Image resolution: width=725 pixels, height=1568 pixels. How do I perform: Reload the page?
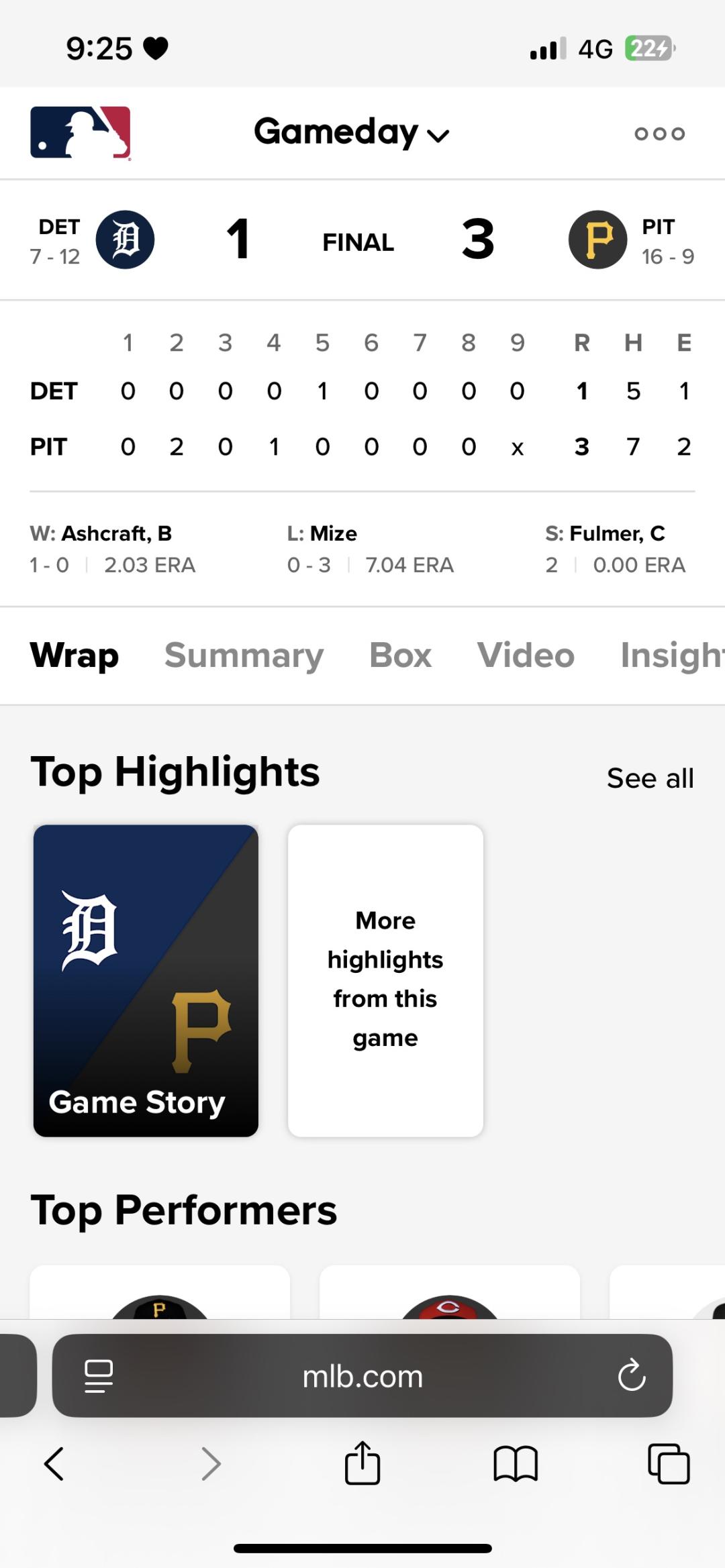pos(632,1376)
